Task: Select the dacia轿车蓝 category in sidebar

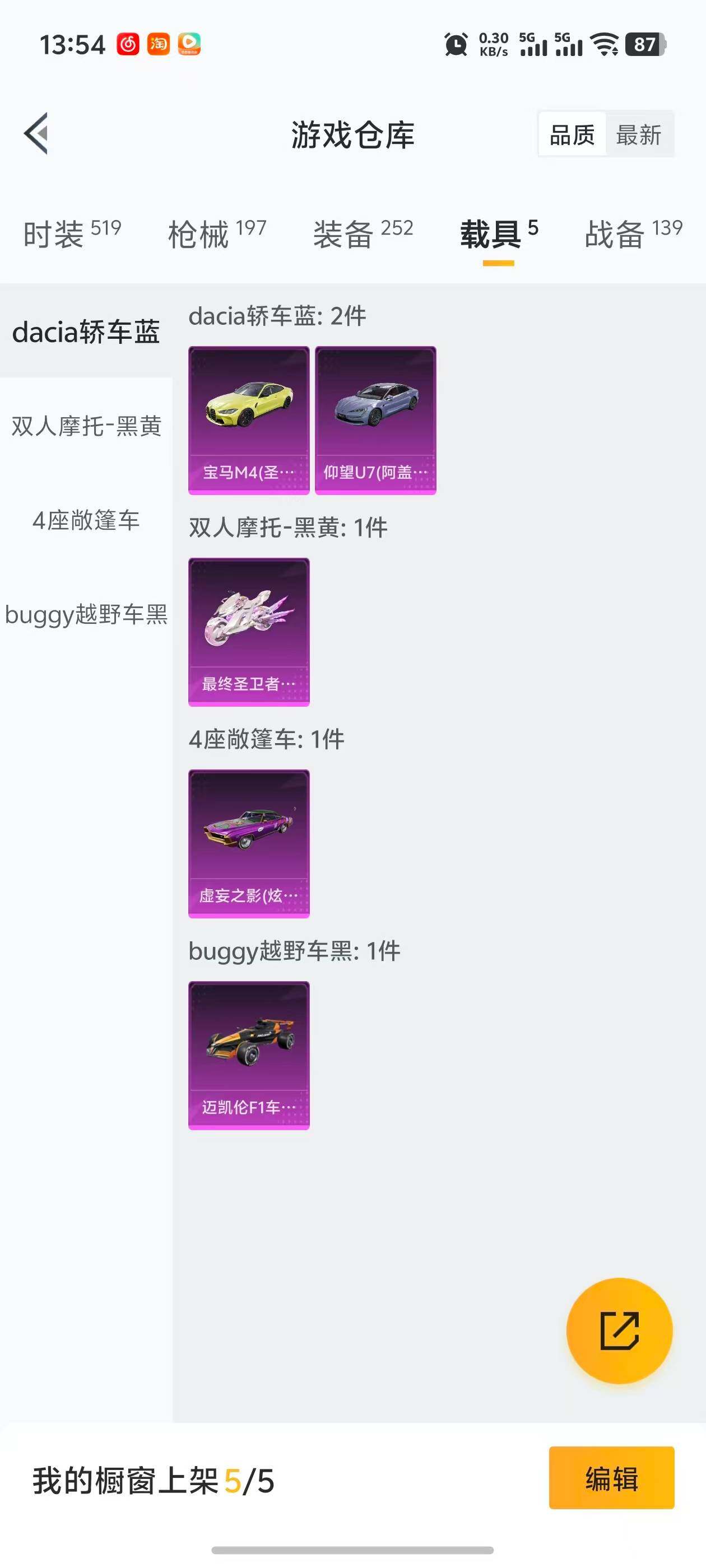Action: coord(86,332)
